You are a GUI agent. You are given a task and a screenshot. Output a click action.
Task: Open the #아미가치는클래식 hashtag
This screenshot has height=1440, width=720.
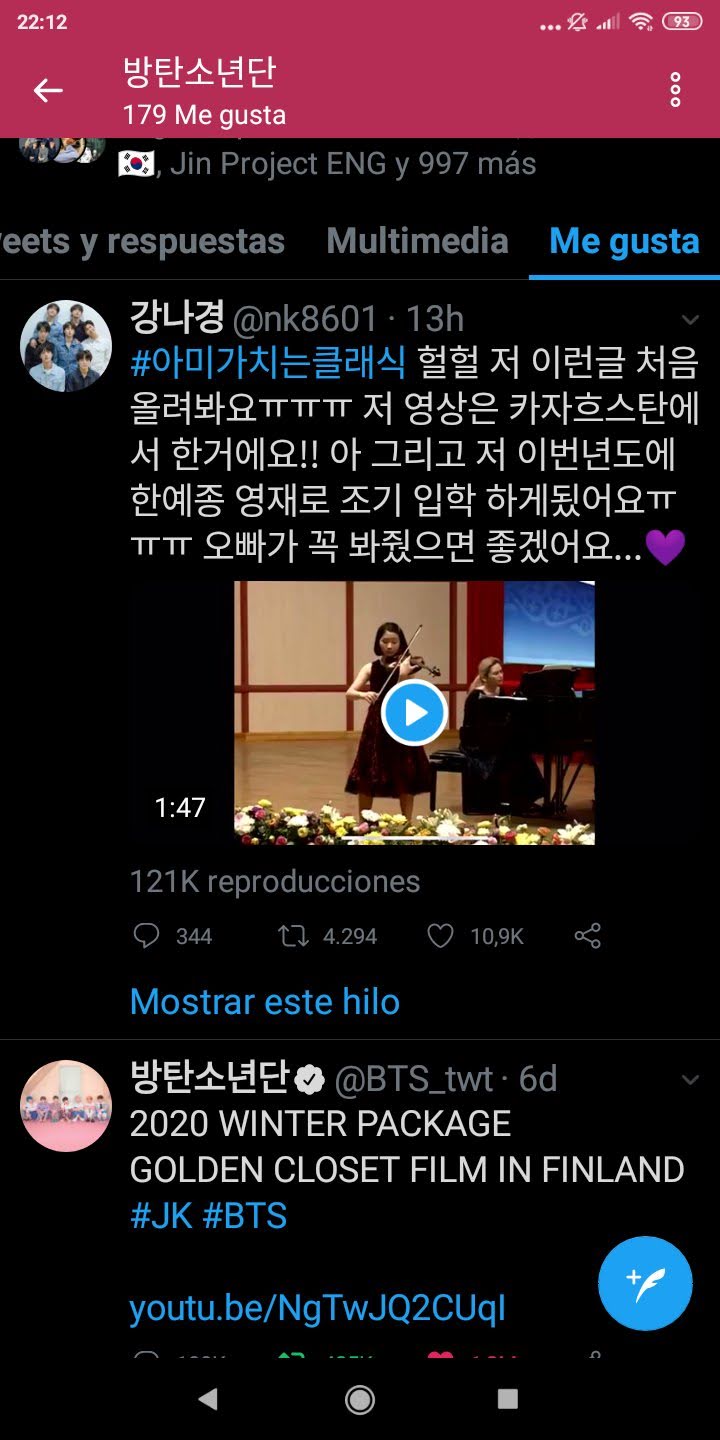268,363
